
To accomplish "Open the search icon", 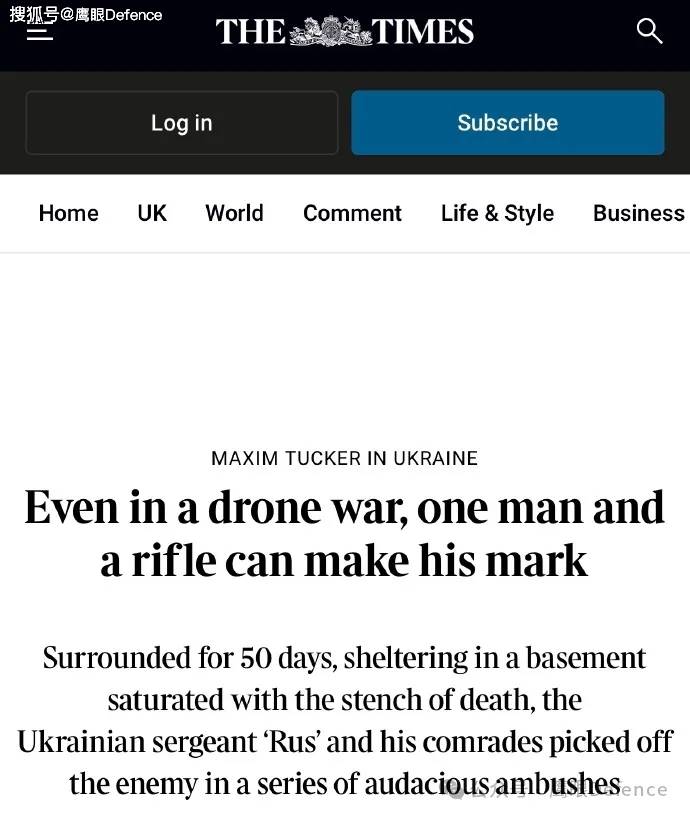I will (x=649, y=32).
